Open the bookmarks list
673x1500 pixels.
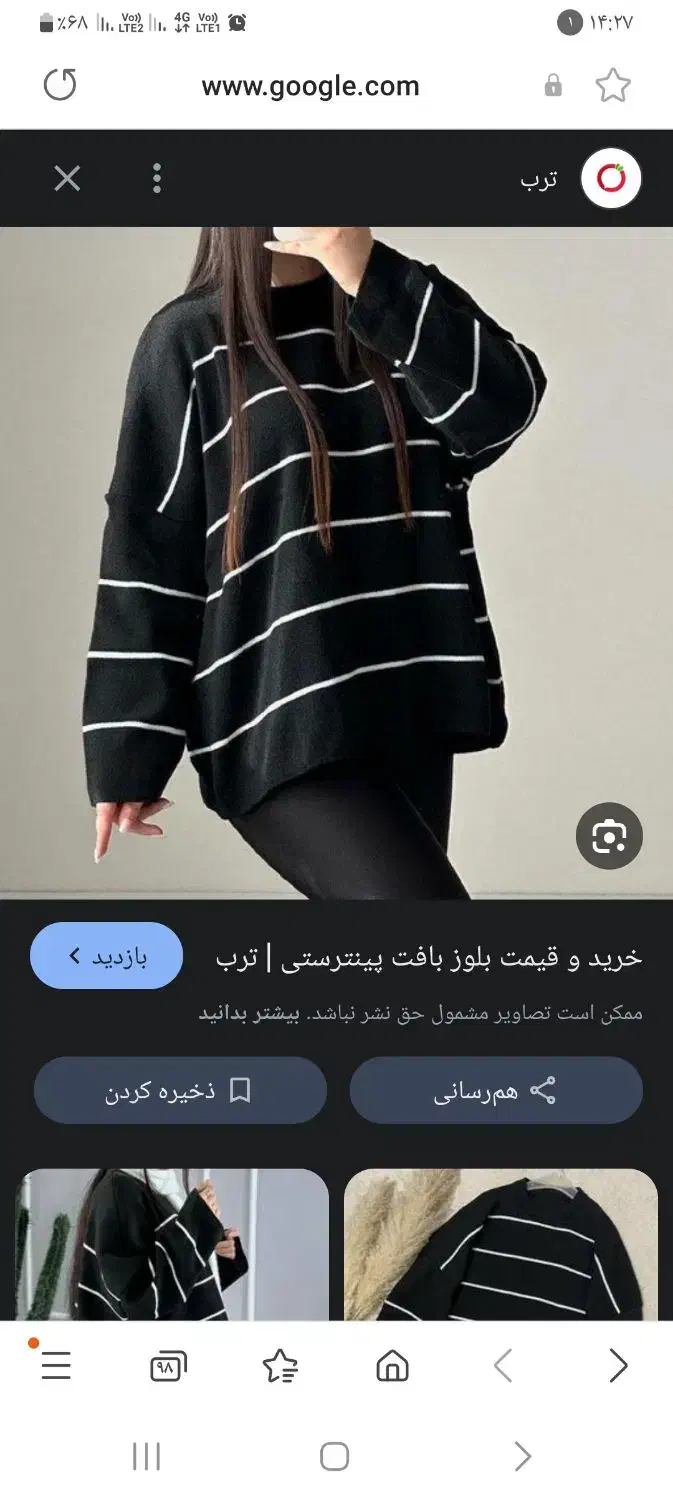pyautogui.click(x=280, y=1366)
